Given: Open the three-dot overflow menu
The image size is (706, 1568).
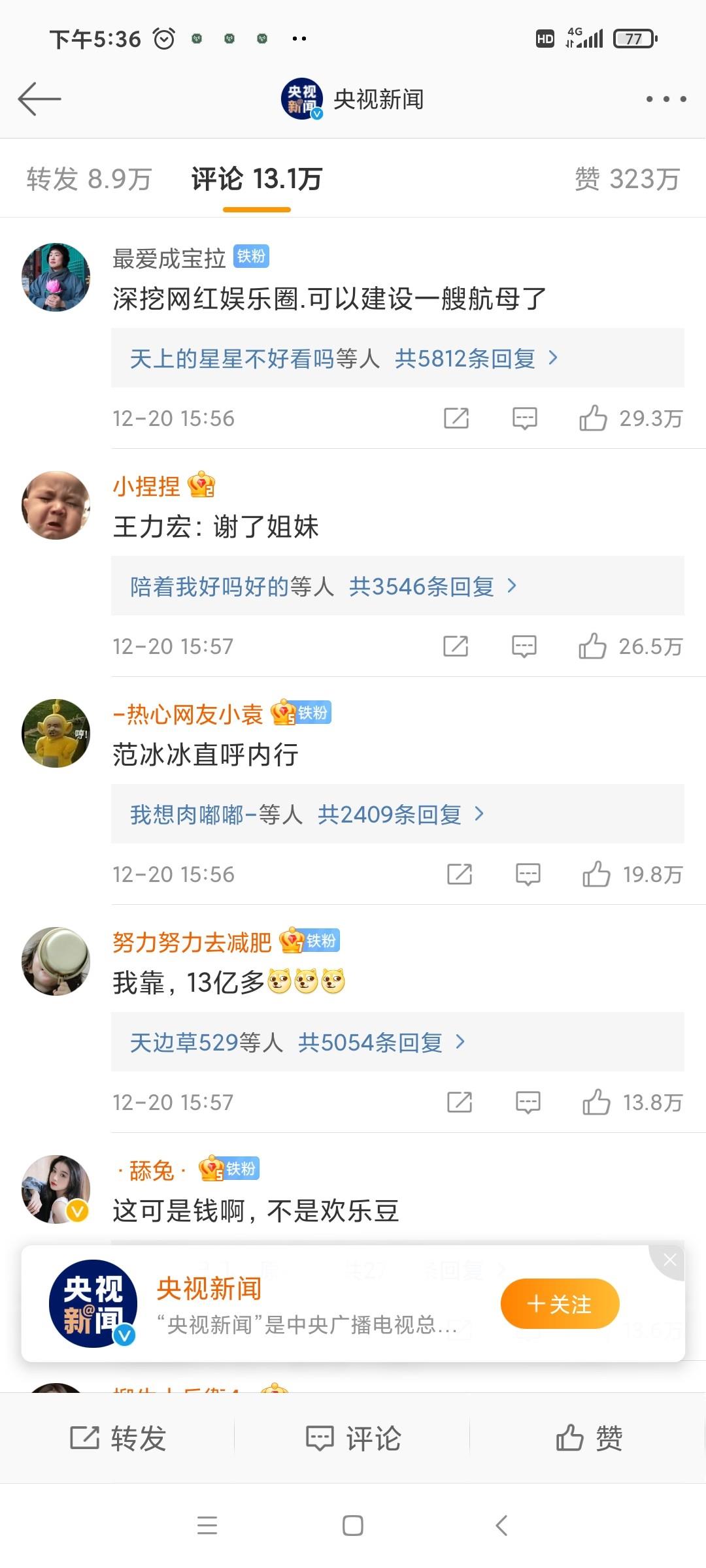Looking at the screenshot, I should (x=665, y=99).
